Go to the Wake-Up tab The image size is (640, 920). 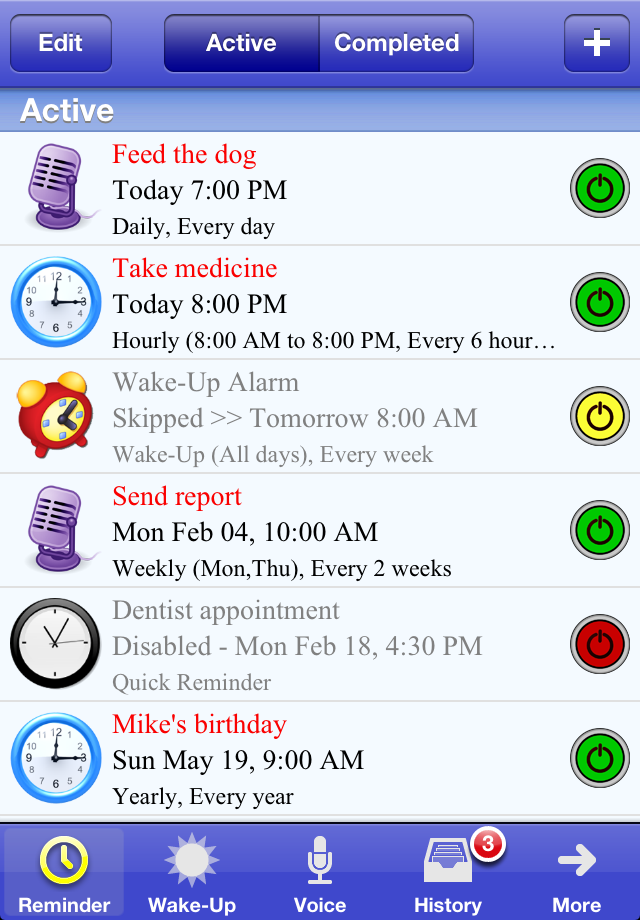(x=192, y=874)
